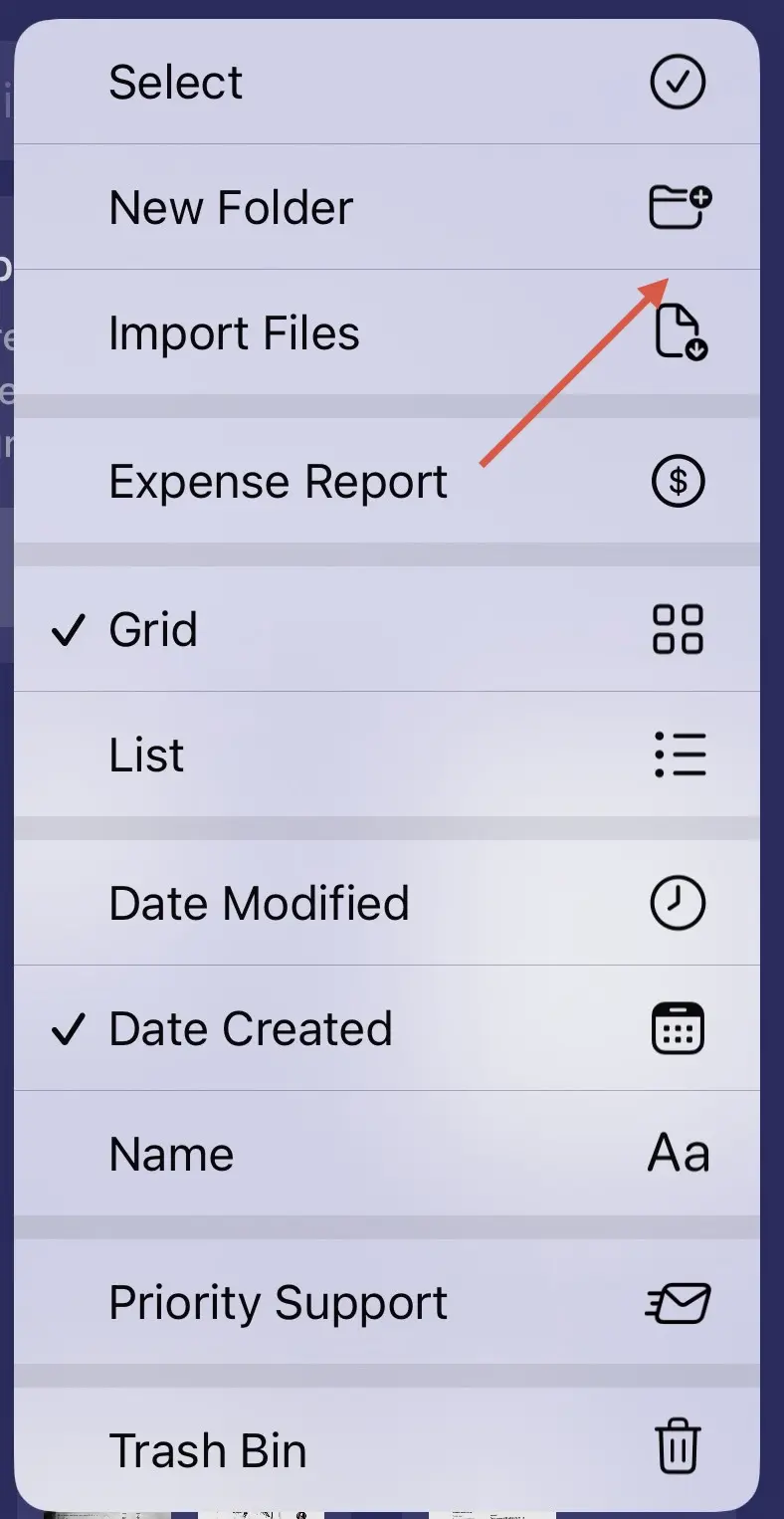Switch to Grid view
Screen dimensions: 784x1519
pos(386,629)
